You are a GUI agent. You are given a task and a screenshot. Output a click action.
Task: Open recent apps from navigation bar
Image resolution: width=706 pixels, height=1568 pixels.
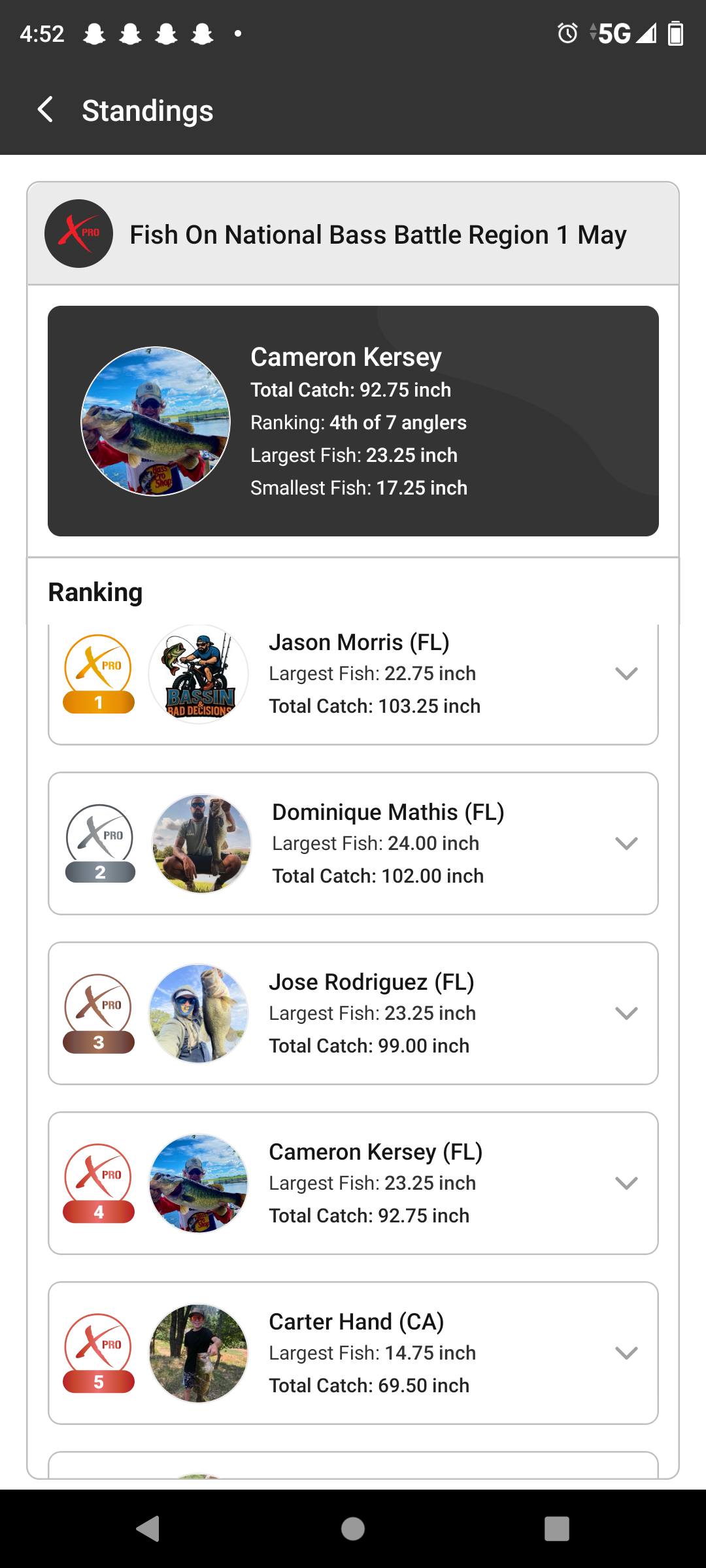tap(557, 1529)
